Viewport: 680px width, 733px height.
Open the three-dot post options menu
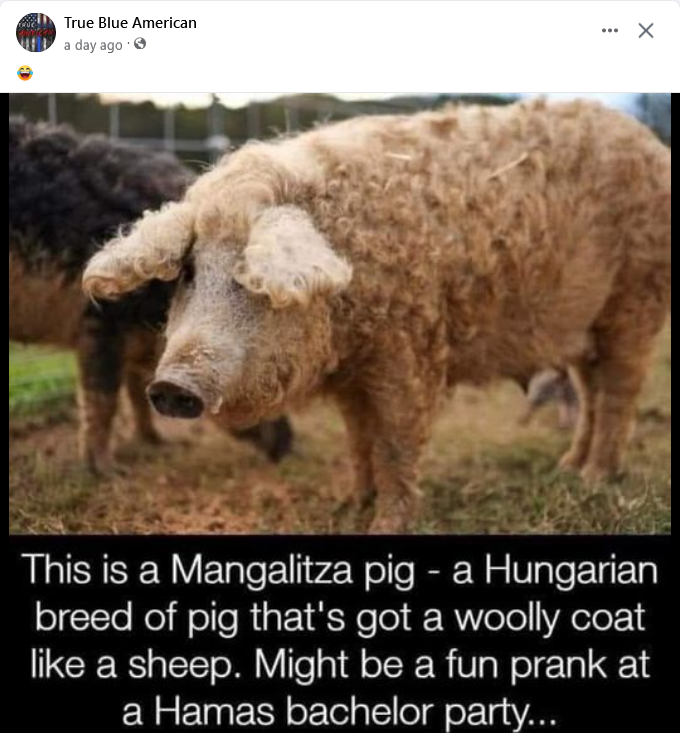[609, 31]
